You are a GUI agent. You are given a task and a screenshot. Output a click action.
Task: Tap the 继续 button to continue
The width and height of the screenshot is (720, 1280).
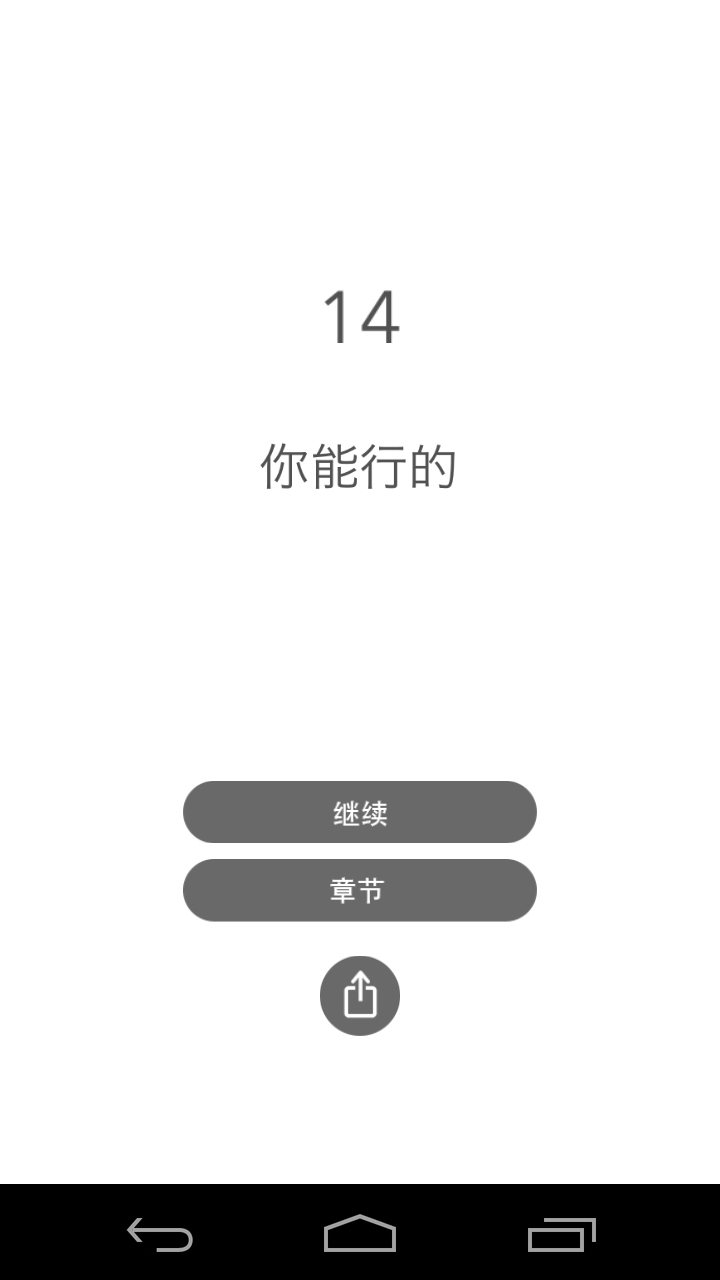(x=360, y=812)
